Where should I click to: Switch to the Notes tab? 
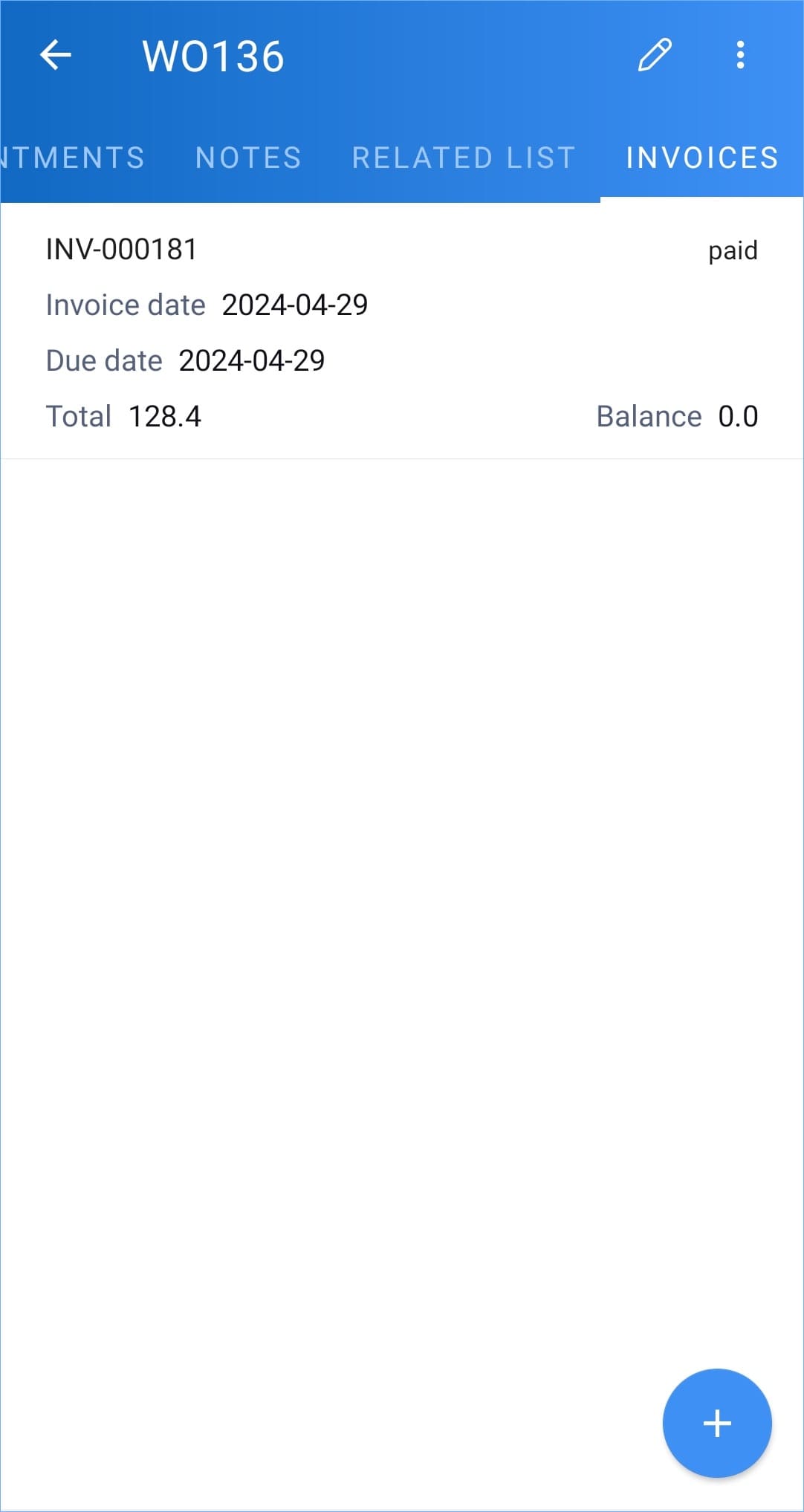click(x=248, y=158)
